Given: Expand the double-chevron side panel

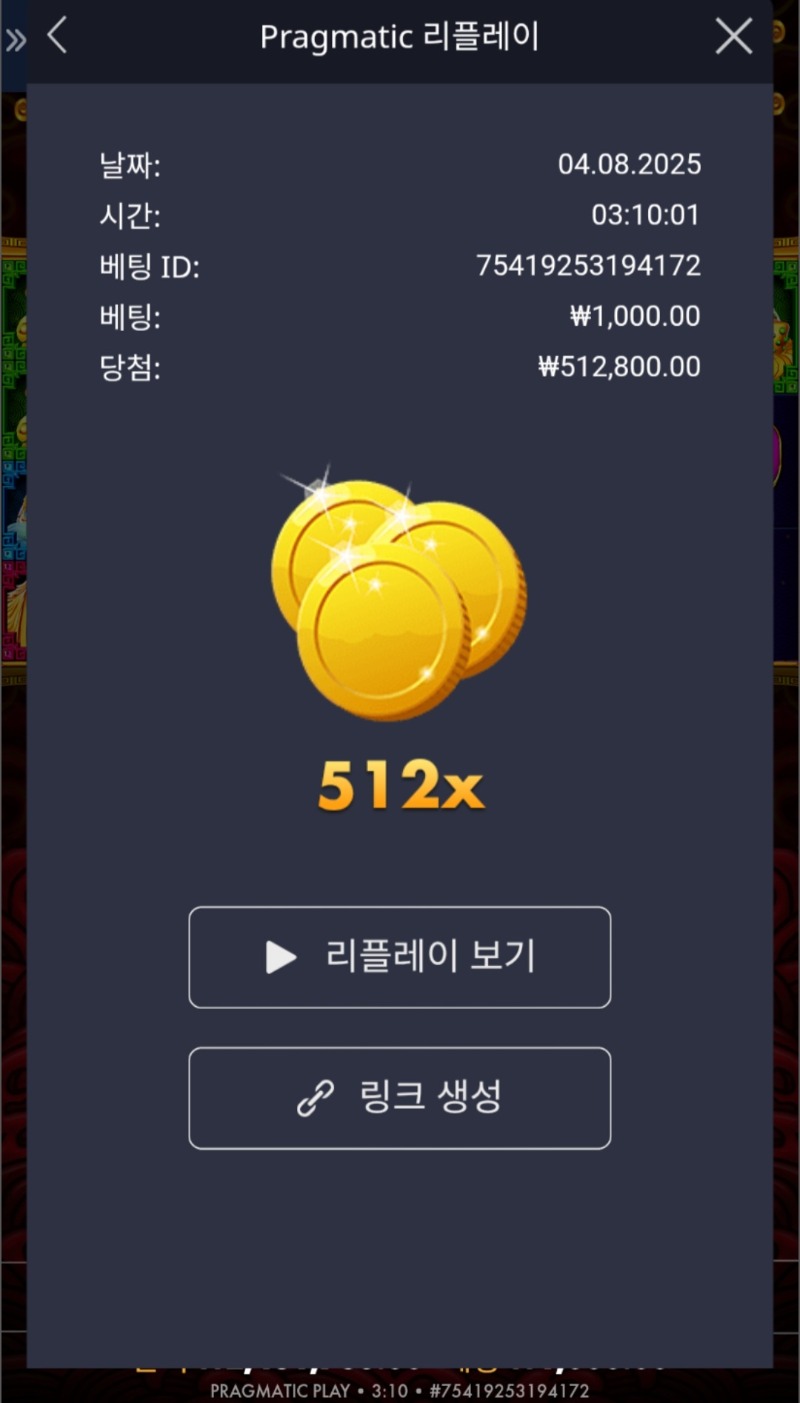Looking at the screenshot, I should [x=15, y=40].
